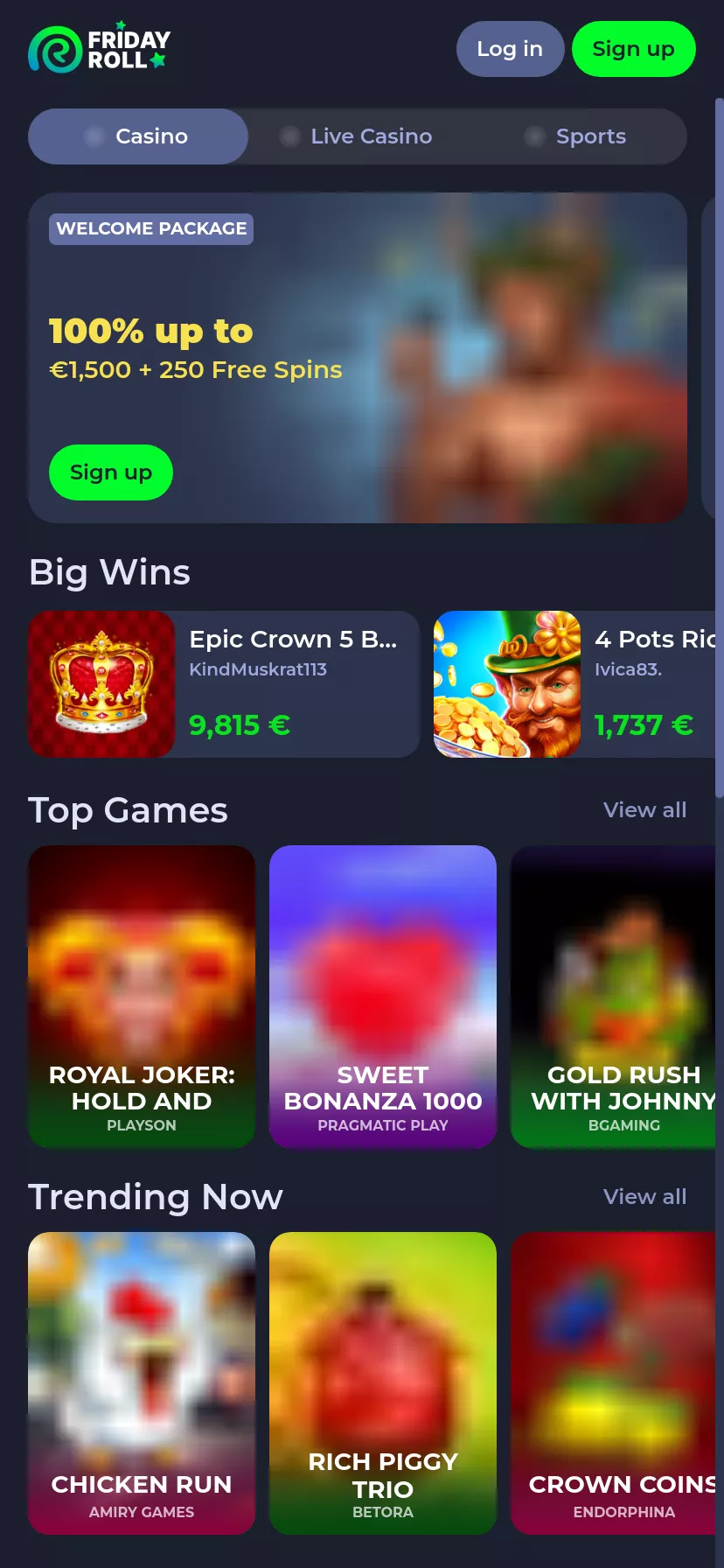Open the 4 Pots big win card
The image size is (724, 1568).
575,684
